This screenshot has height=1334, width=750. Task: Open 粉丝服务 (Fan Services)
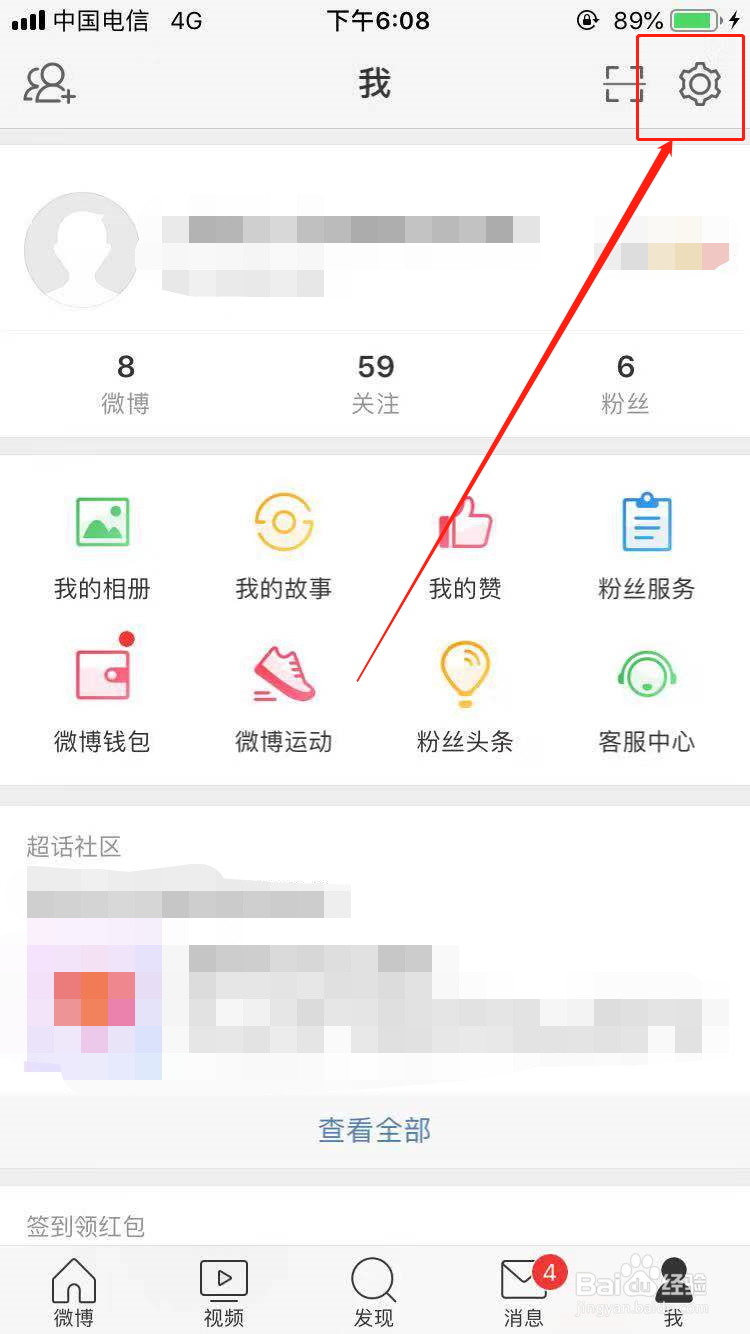click(646, 540)
